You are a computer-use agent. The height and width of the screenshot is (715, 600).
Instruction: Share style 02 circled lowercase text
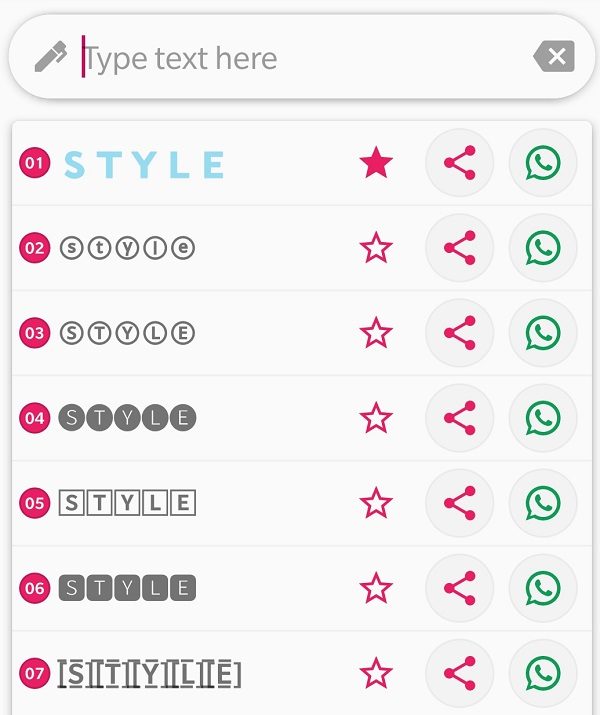(x=459, y=248)
